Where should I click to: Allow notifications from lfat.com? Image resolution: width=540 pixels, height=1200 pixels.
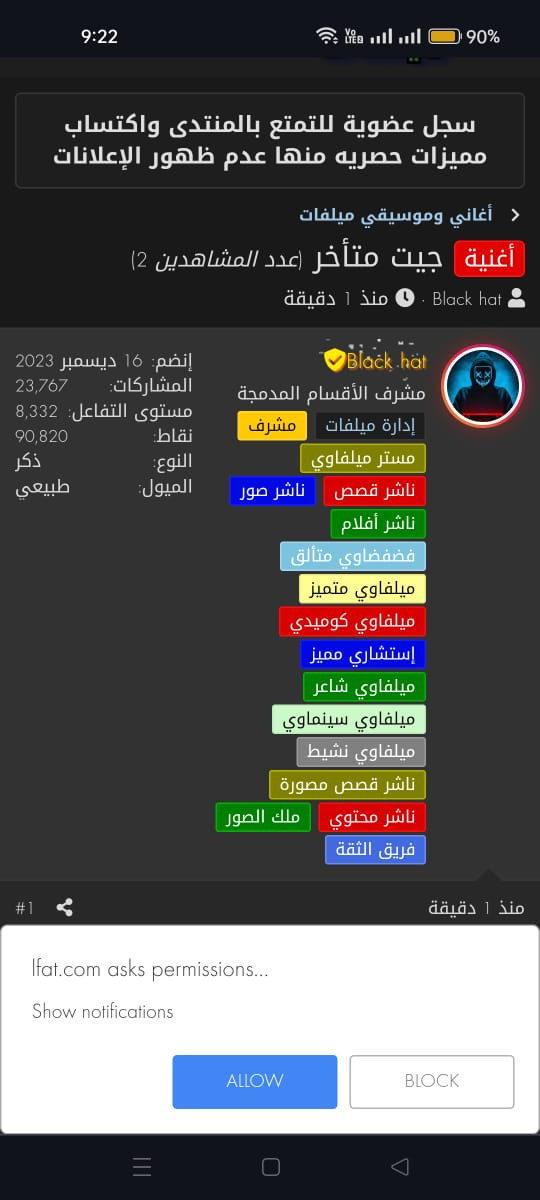pos(254,1081)
